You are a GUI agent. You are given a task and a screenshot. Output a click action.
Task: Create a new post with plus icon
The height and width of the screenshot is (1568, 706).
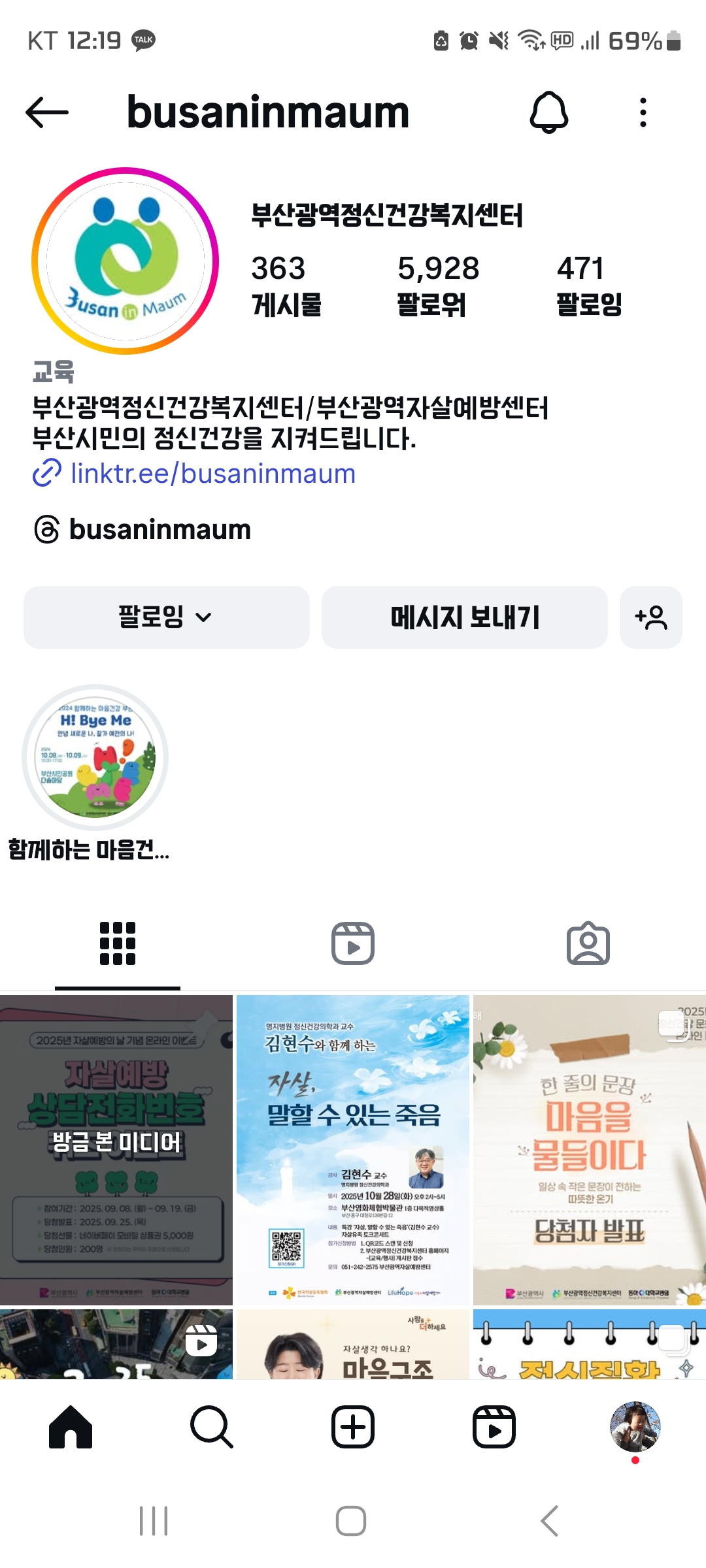353,1427
